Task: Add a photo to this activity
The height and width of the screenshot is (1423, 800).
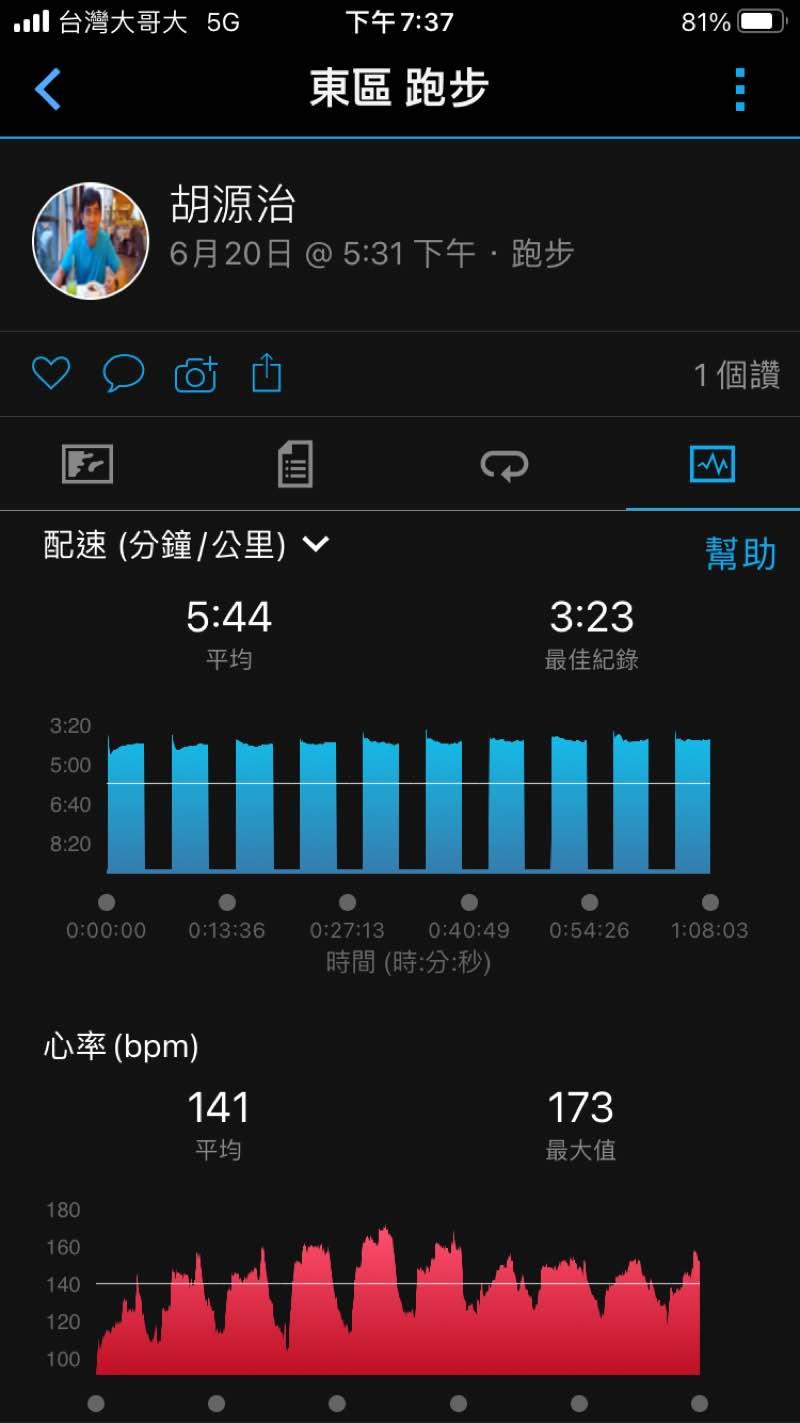Action: (x=196, y=374)
